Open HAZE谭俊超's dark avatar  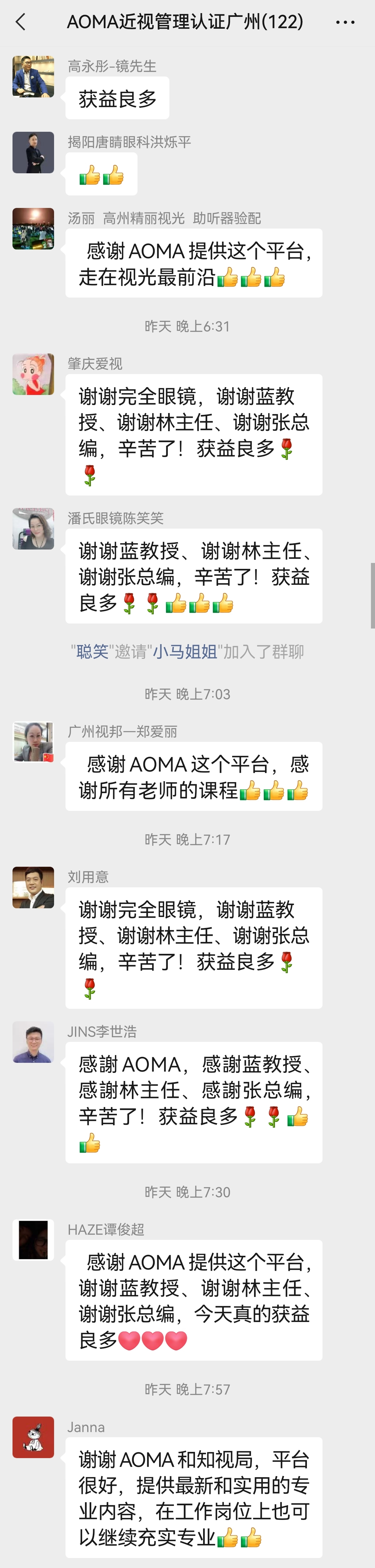coord(33,1240)
